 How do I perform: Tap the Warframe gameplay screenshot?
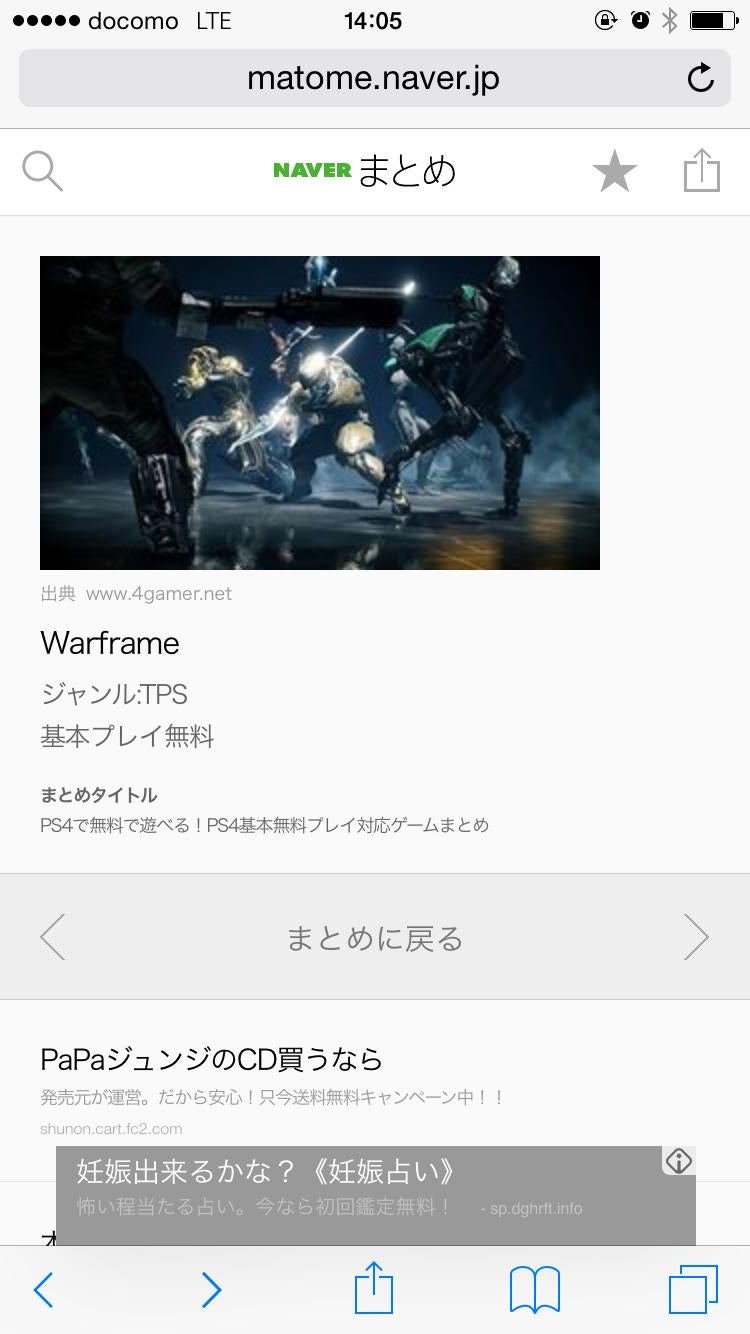(319, 411)
